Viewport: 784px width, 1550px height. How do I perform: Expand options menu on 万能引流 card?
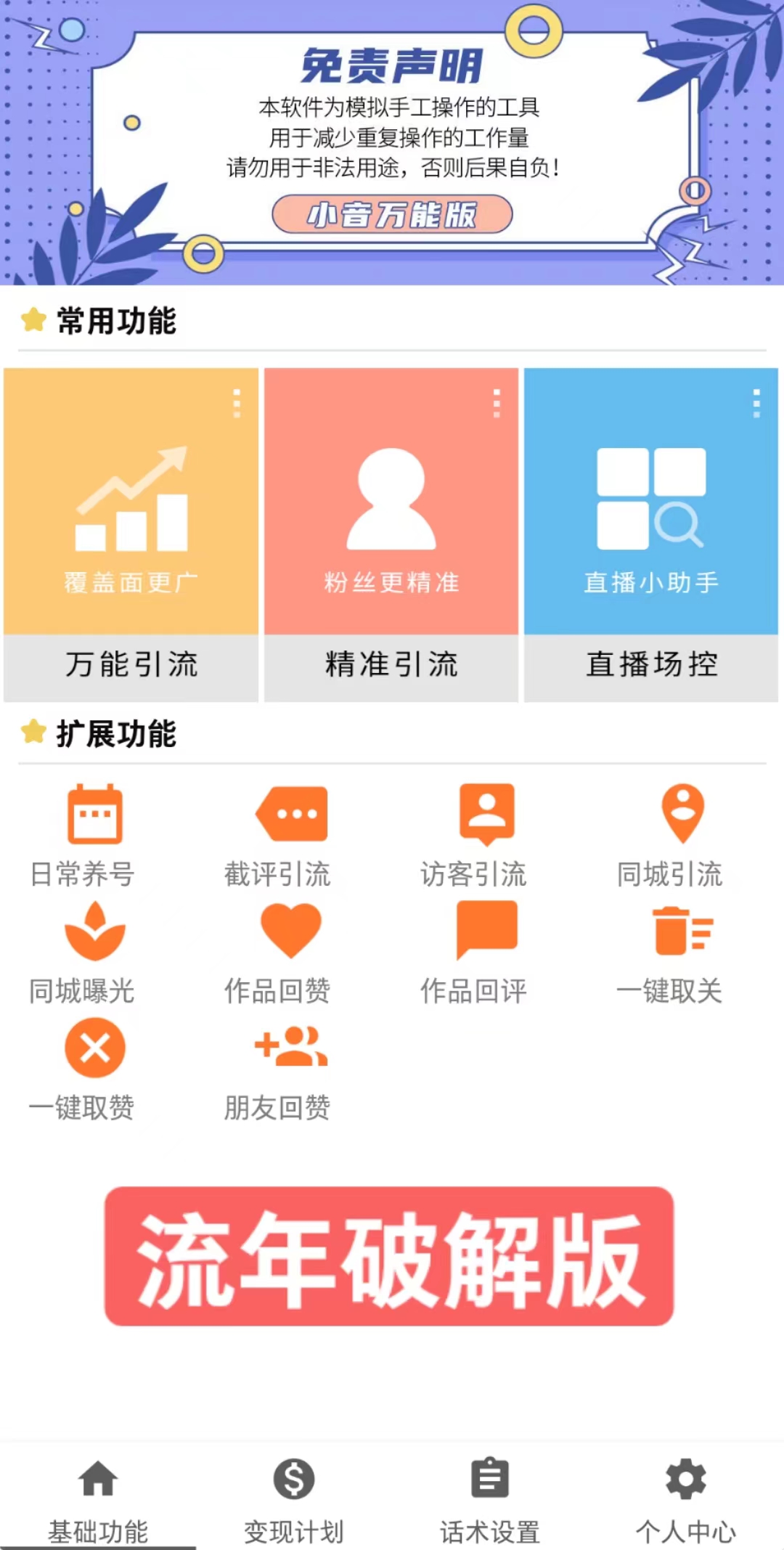click(236, 404)
